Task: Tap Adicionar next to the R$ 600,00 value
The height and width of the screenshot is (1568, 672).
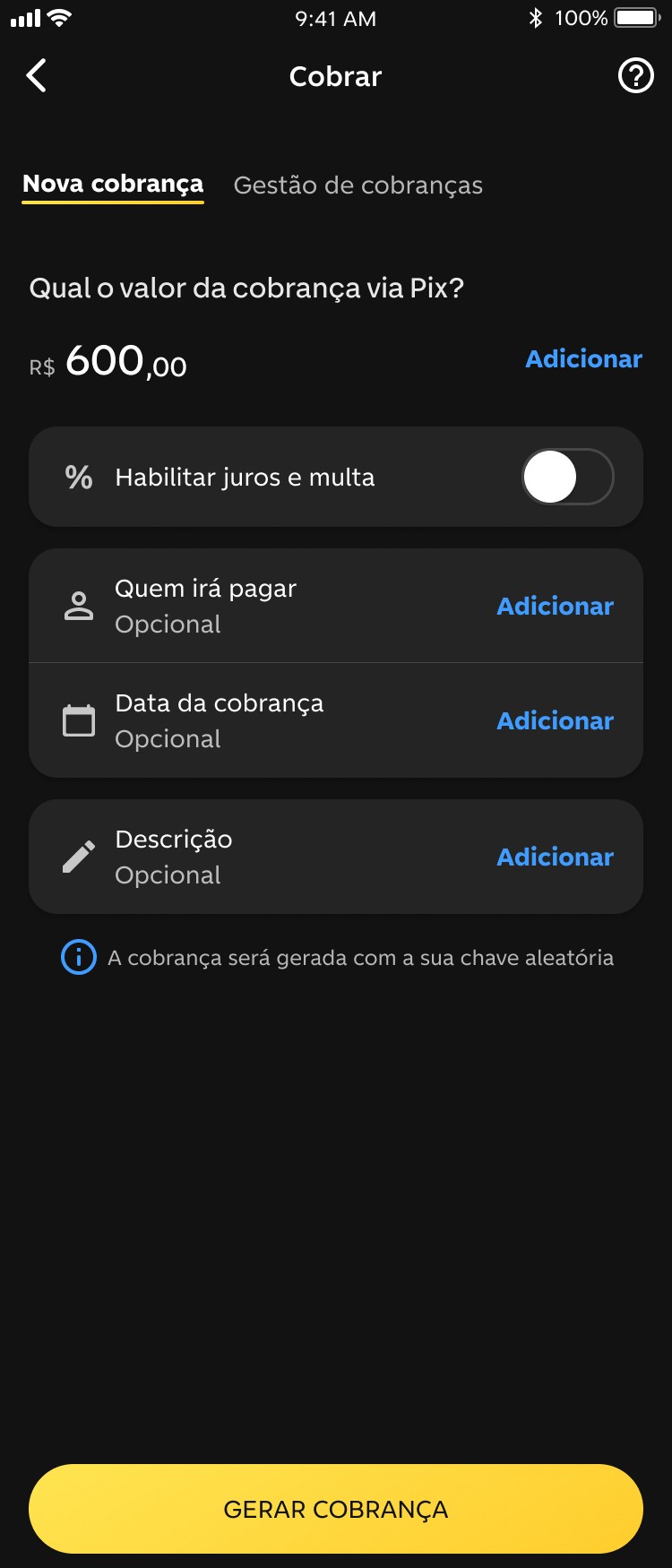Action: point(583,359)
